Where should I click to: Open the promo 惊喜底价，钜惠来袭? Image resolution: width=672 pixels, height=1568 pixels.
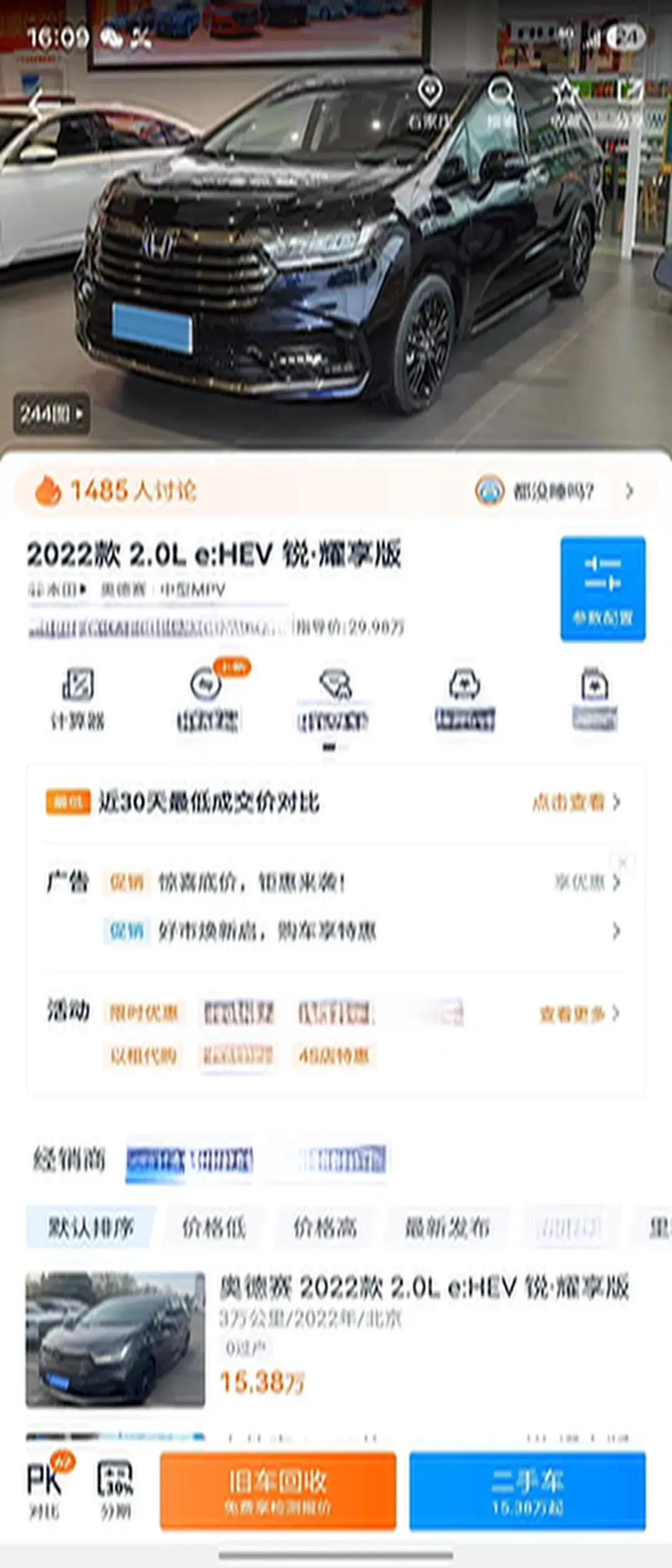(252, 882)
